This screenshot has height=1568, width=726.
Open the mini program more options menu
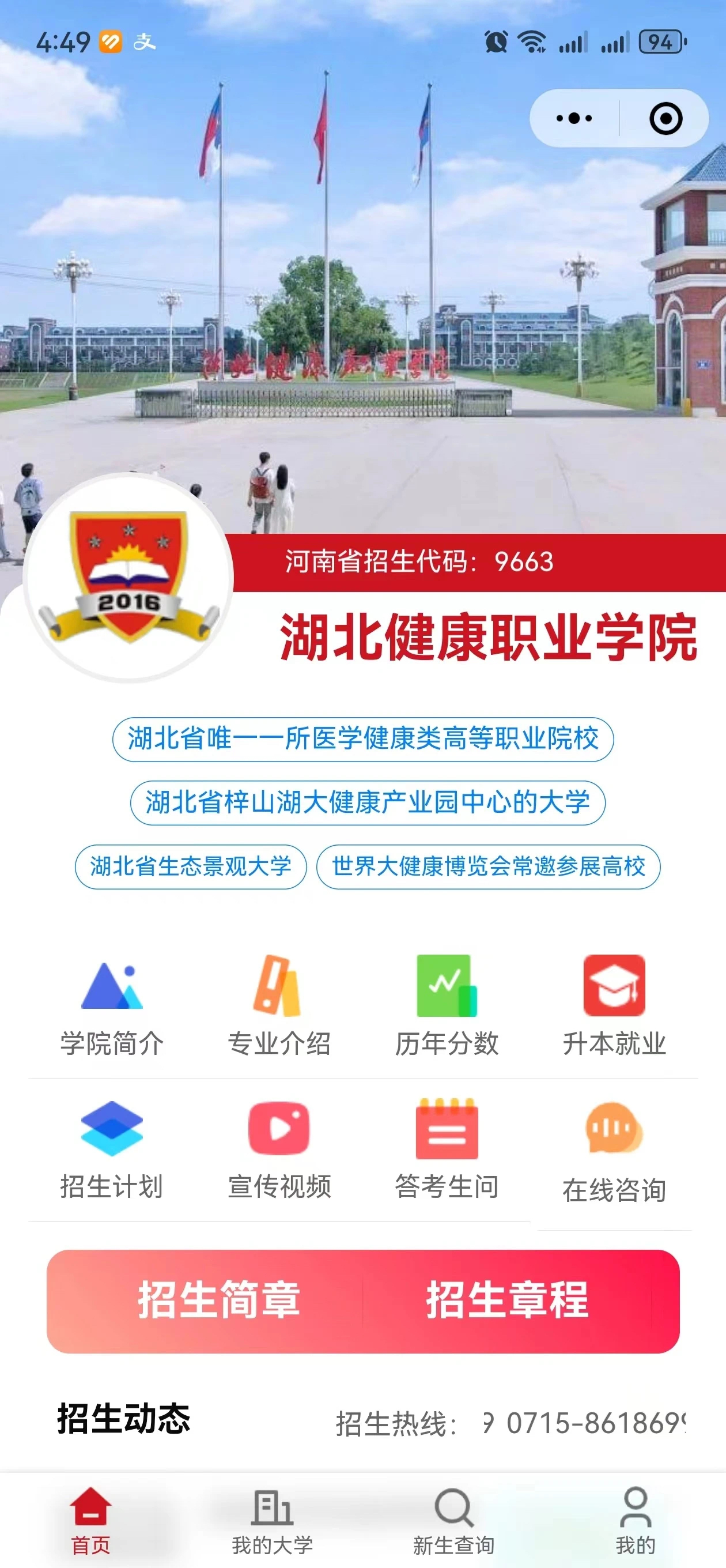point(574,118)
